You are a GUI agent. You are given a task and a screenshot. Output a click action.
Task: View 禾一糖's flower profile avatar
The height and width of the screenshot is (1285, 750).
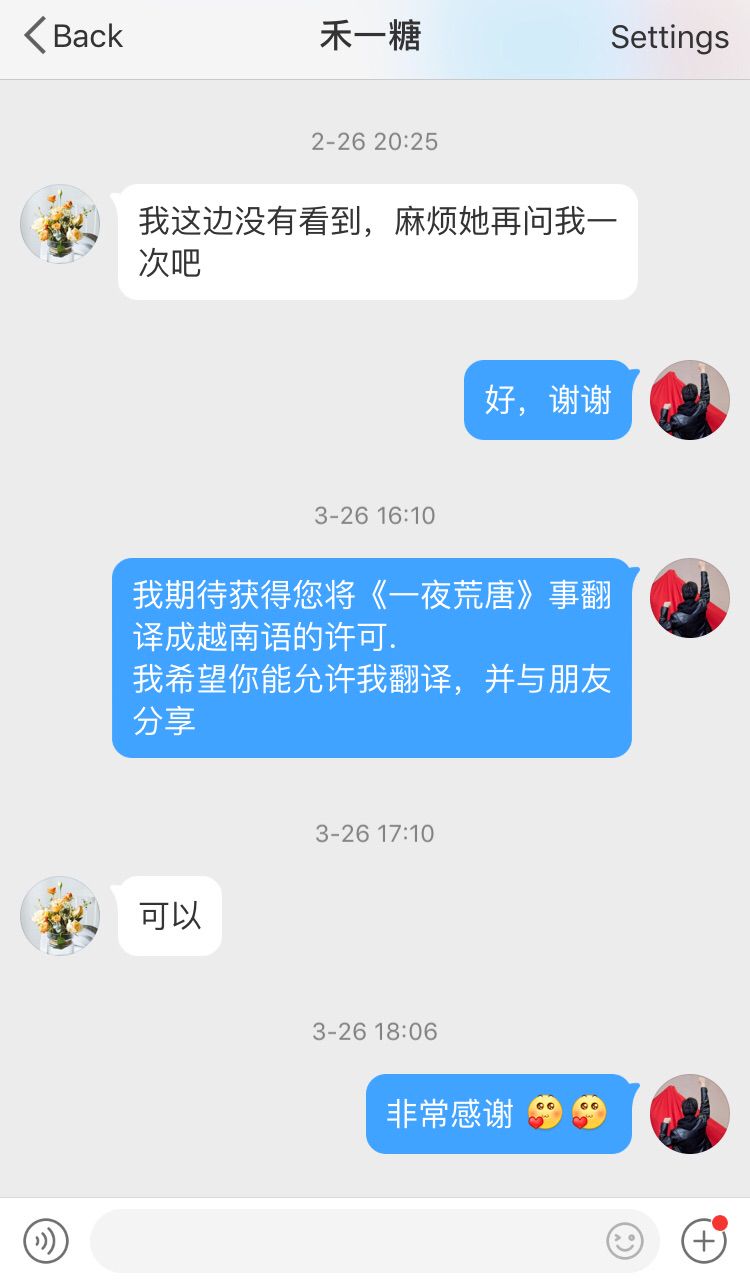pos(60,224)
